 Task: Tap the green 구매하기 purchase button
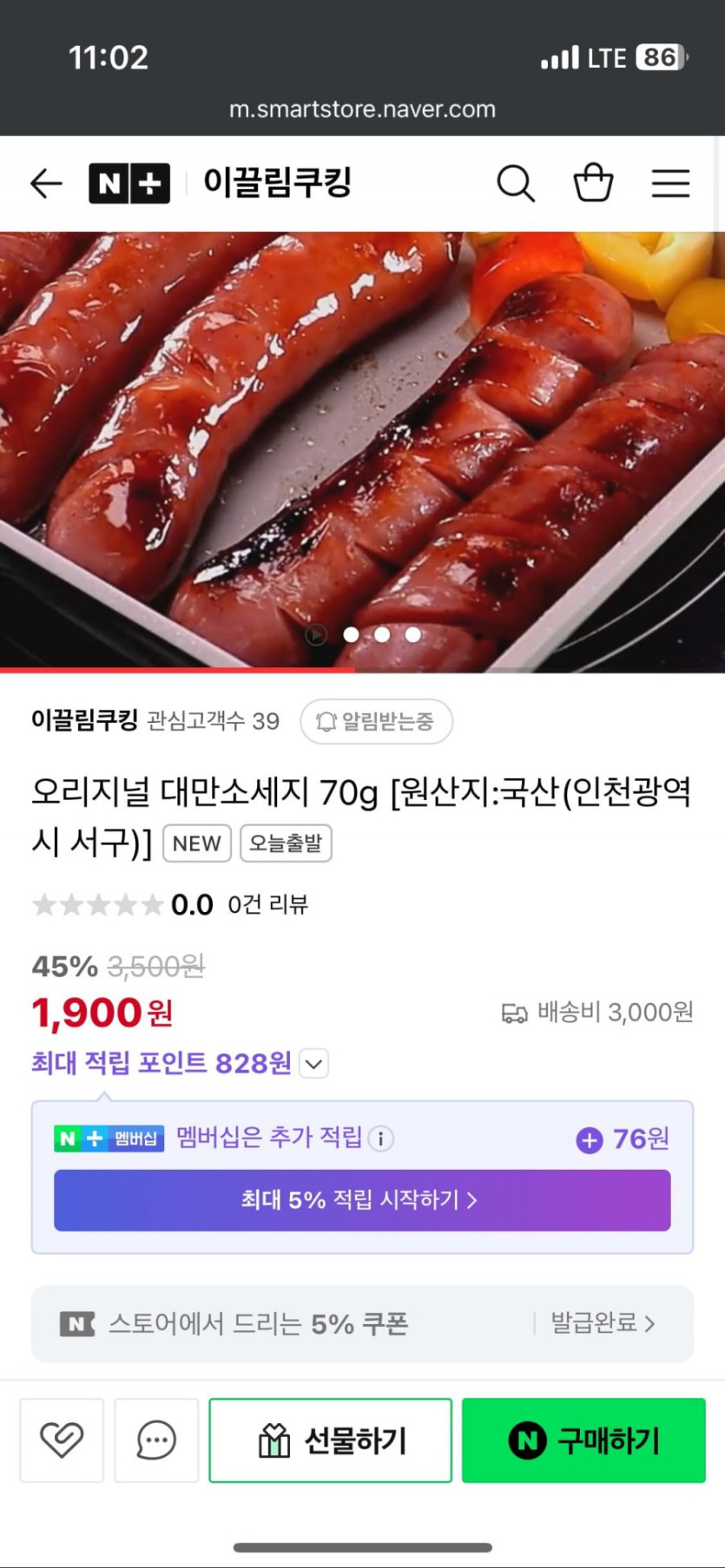tap(583, 1440)
